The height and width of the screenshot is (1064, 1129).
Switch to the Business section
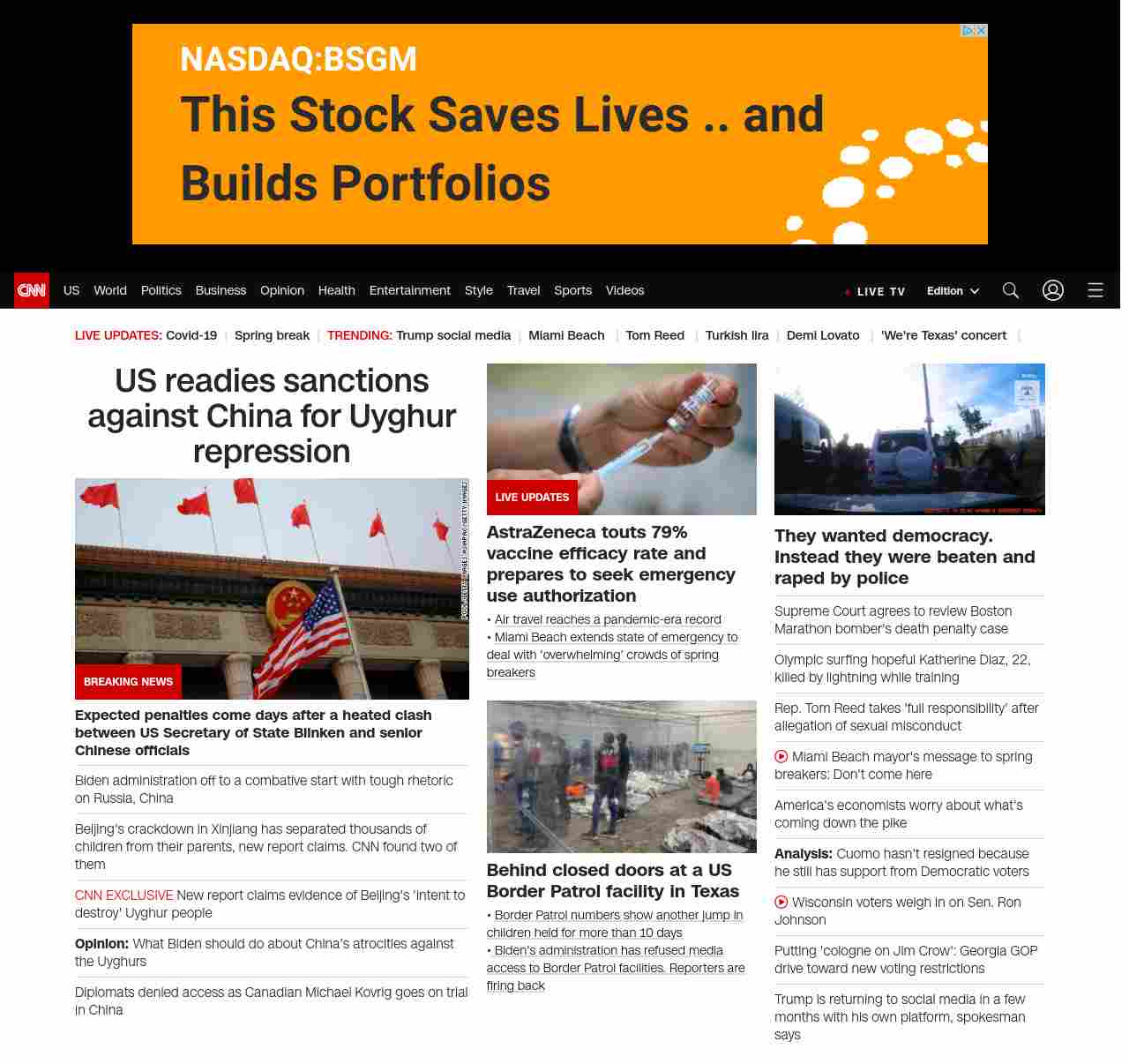221,290
